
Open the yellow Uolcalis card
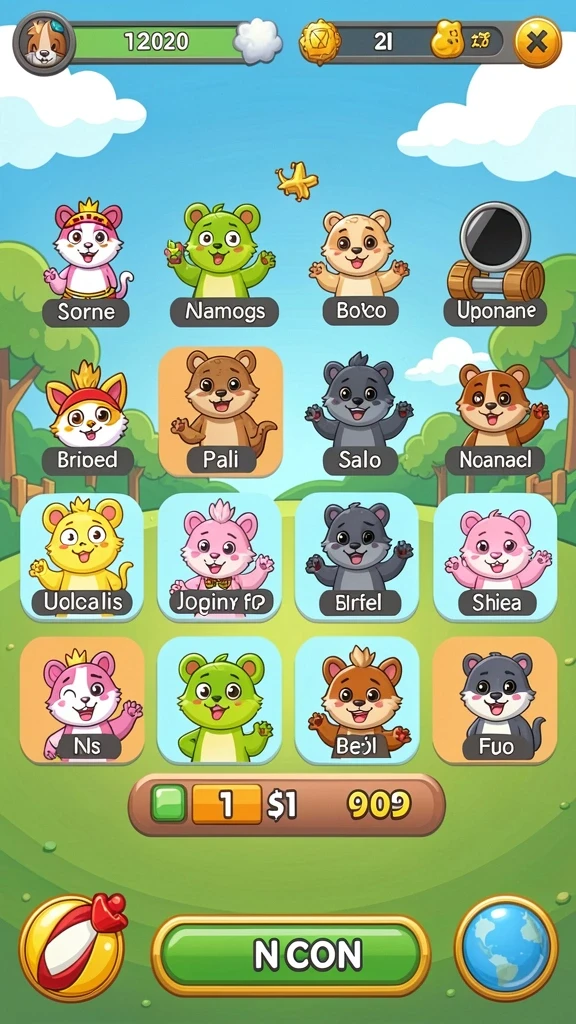coord(82,556)
